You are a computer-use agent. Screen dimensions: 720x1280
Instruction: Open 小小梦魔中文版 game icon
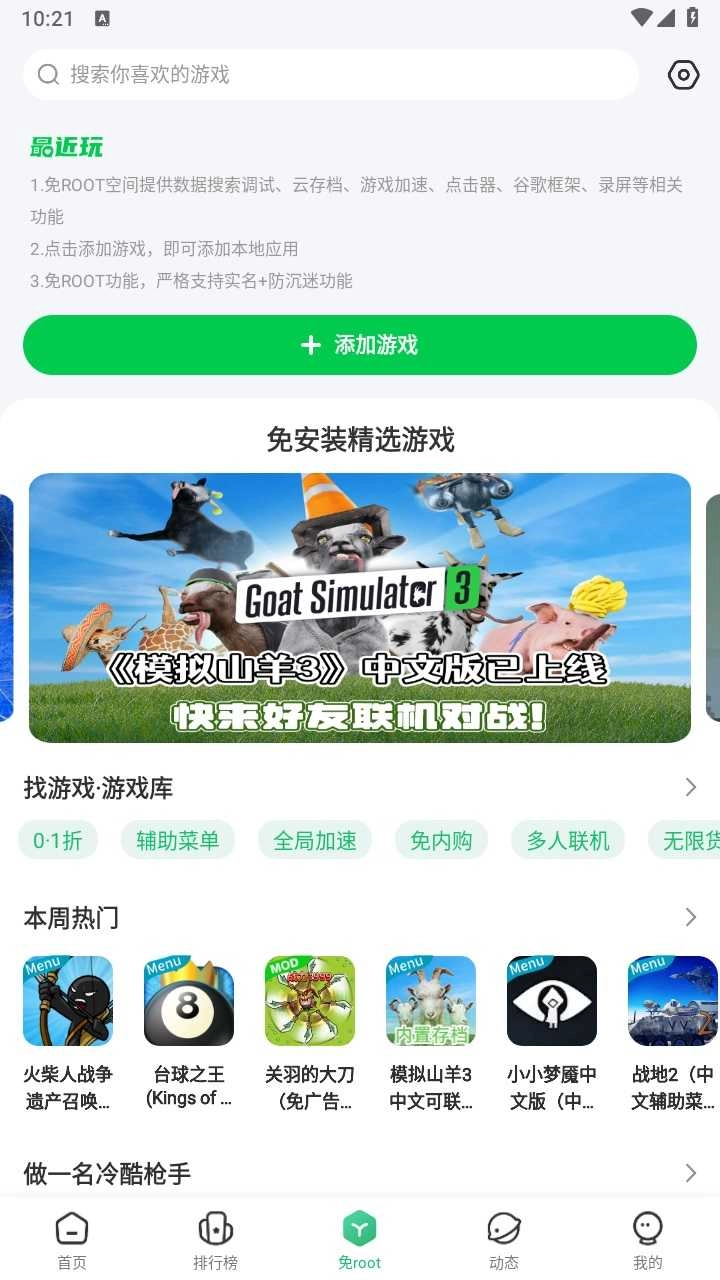[552, 1000]
